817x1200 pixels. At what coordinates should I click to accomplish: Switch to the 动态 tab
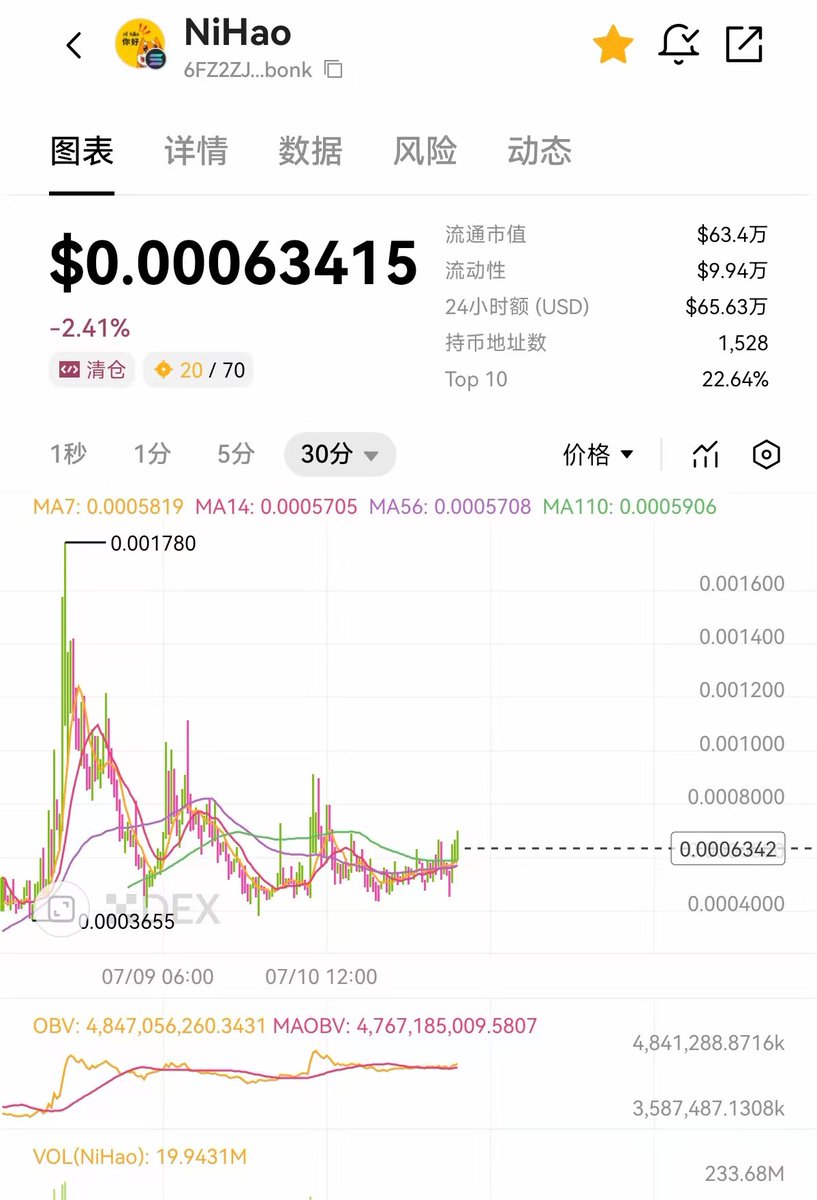[x=540, y=151]
